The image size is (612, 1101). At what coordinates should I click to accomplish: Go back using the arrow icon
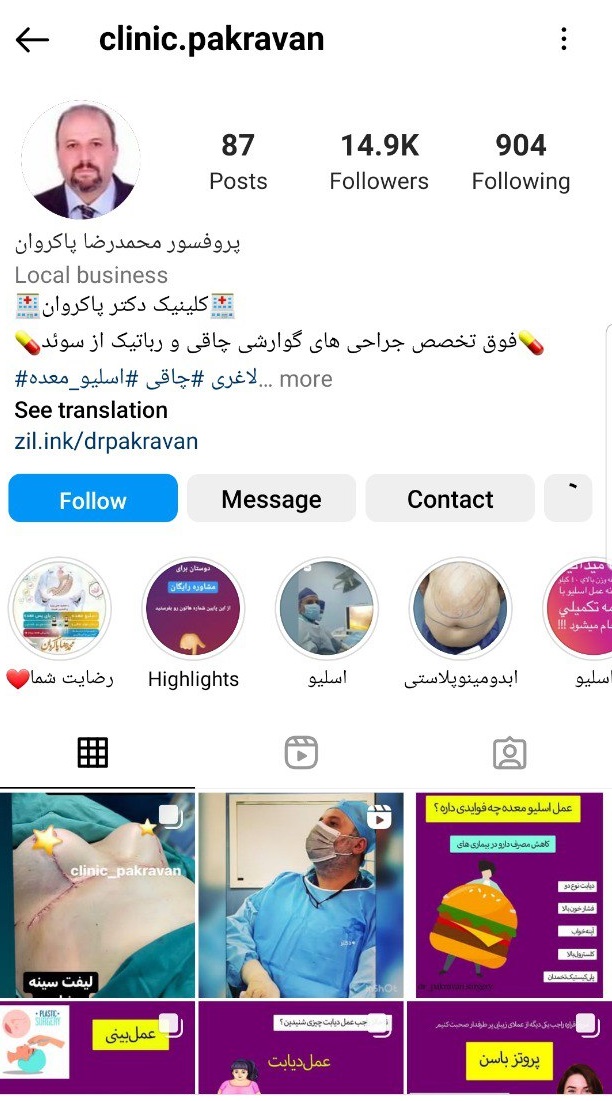point(32,40)
